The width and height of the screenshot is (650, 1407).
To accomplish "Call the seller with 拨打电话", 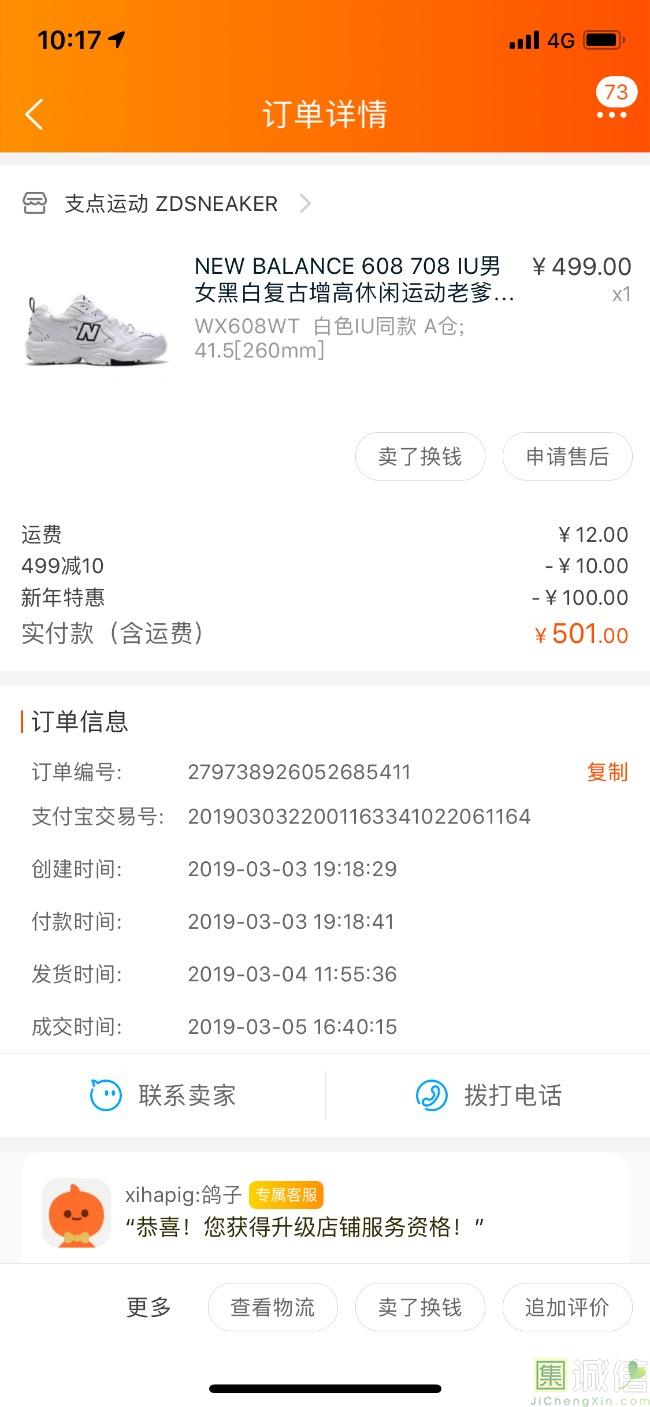I will (x=488, y=1095).
